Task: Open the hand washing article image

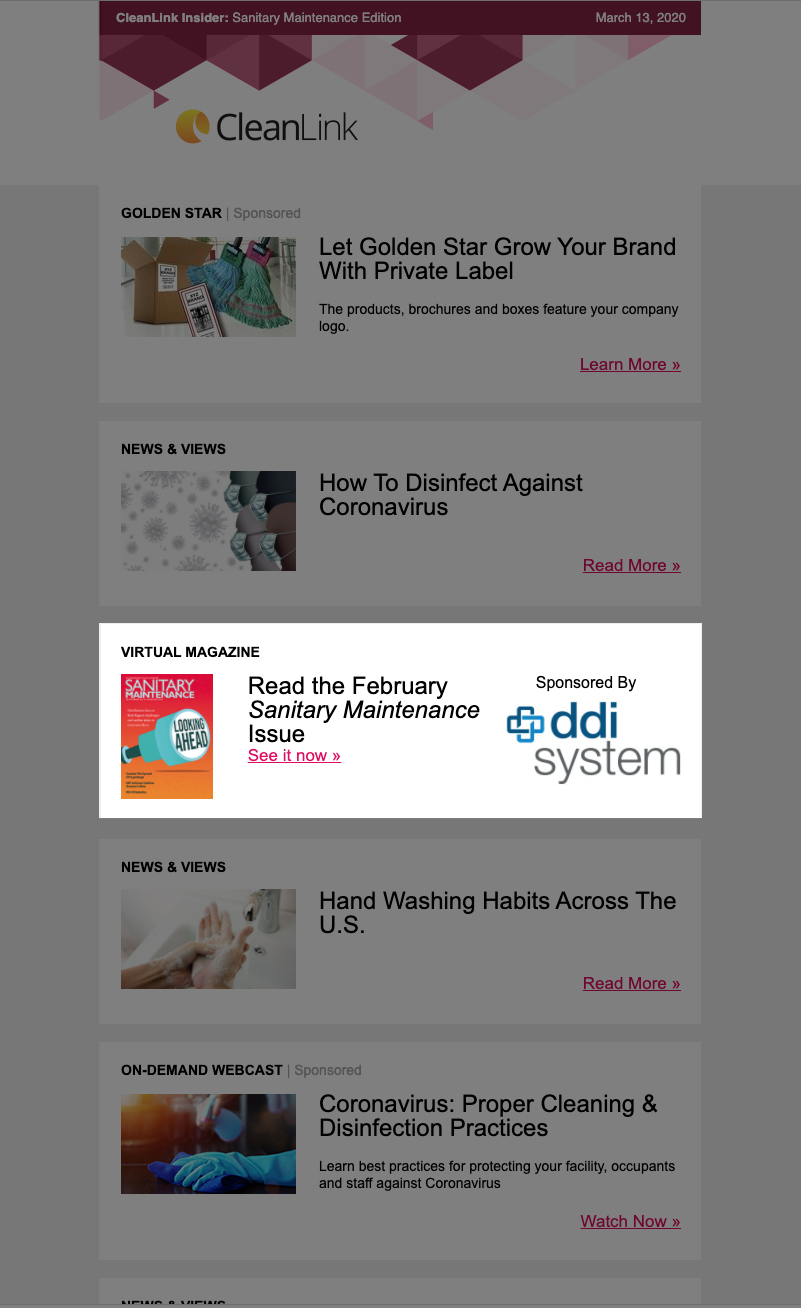Action: 208,939
